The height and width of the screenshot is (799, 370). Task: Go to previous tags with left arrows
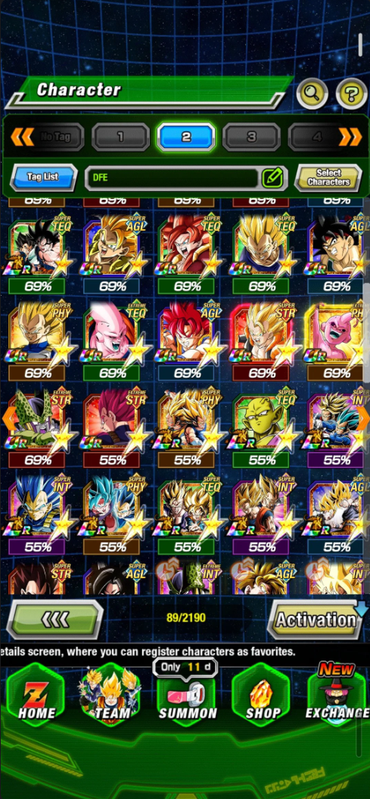21,137
